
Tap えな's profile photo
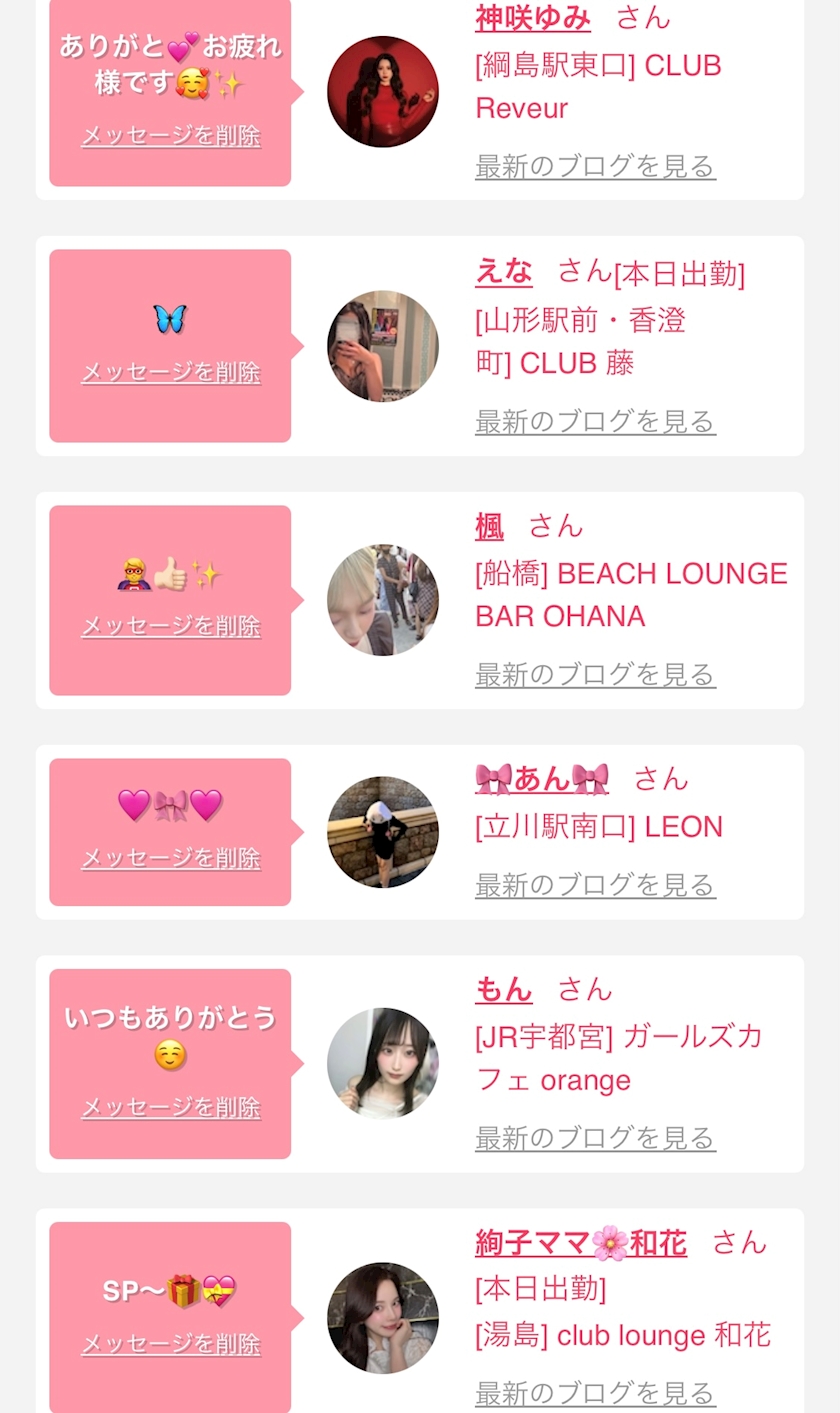(382, 346)
